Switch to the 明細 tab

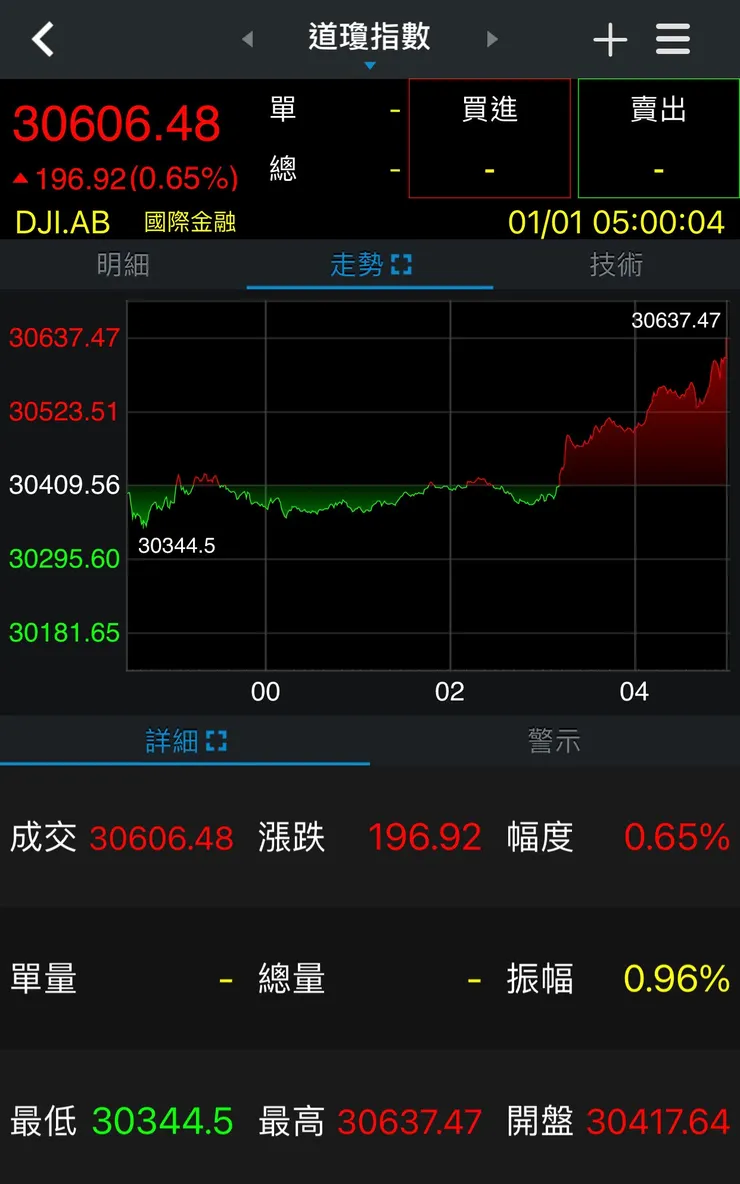[x=123, y=265]
